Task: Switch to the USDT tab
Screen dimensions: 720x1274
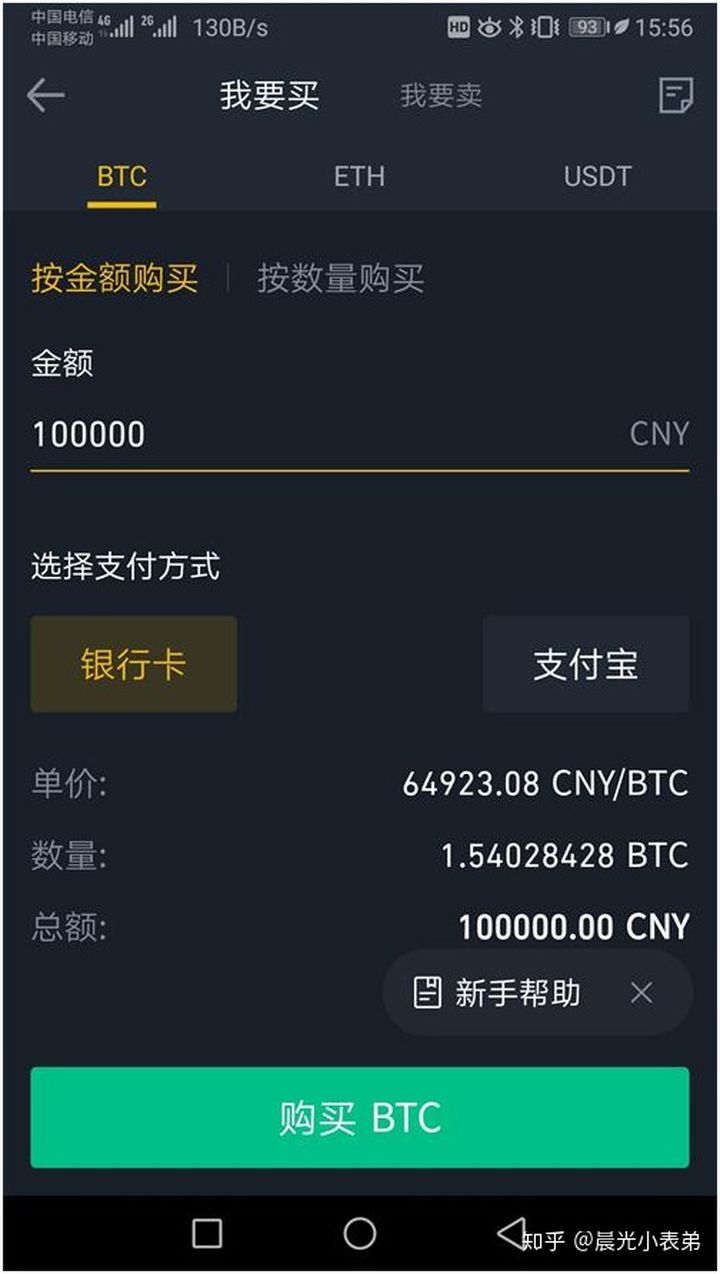Action: pos(597,177)
